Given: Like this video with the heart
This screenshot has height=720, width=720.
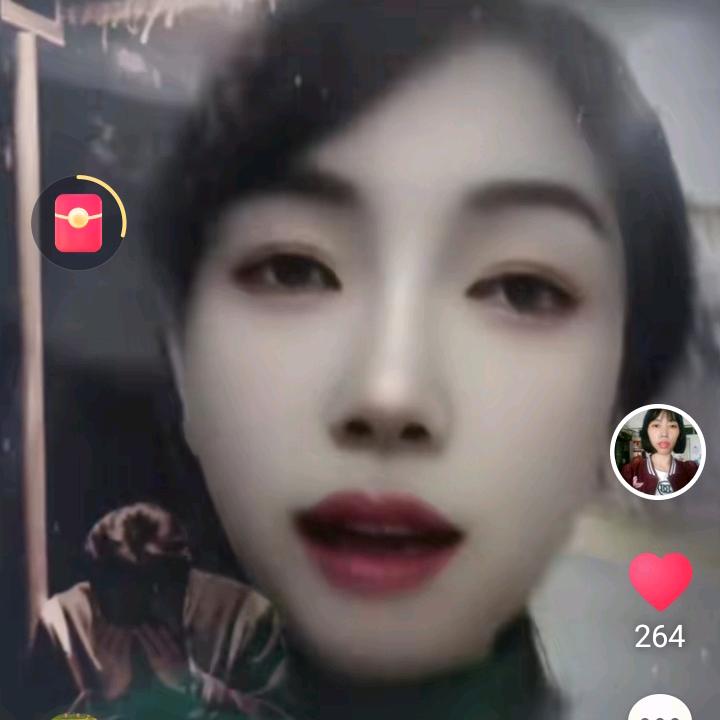Looking at the screenshot, I should (660, 581).
